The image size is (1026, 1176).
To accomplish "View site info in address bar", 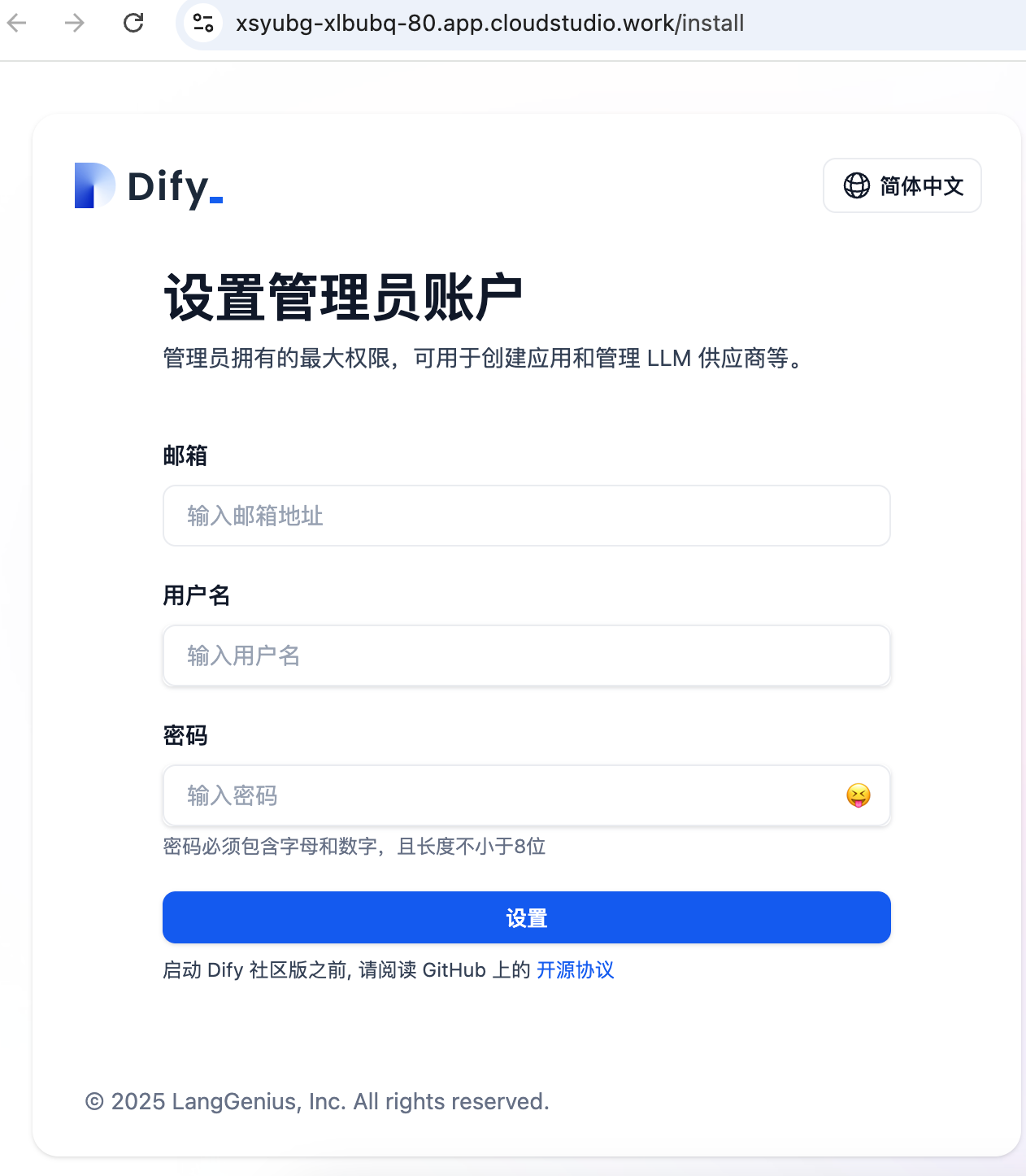I will tap(203, 23).
